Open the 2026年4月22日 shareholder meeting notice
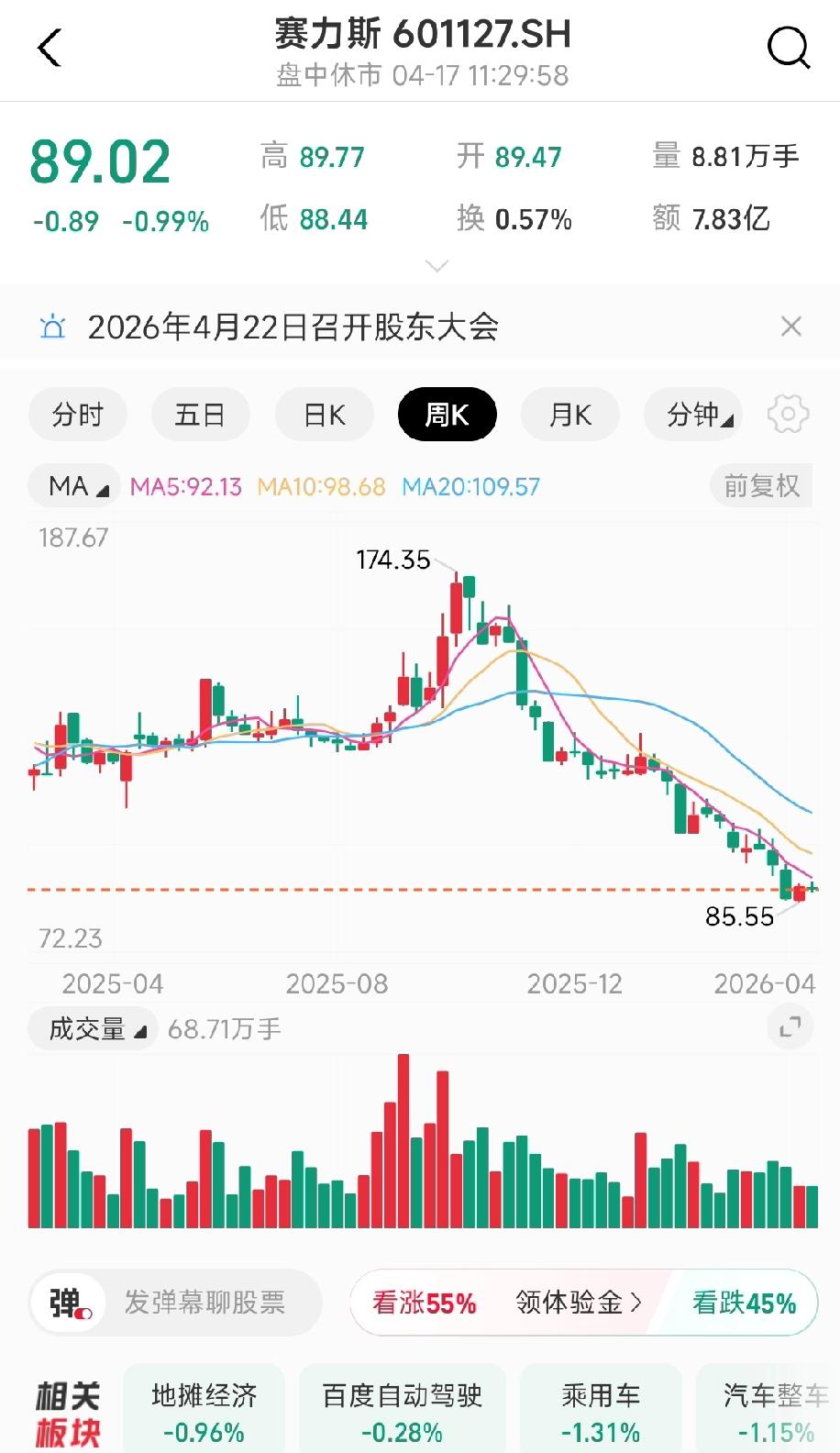 [293, 327]
